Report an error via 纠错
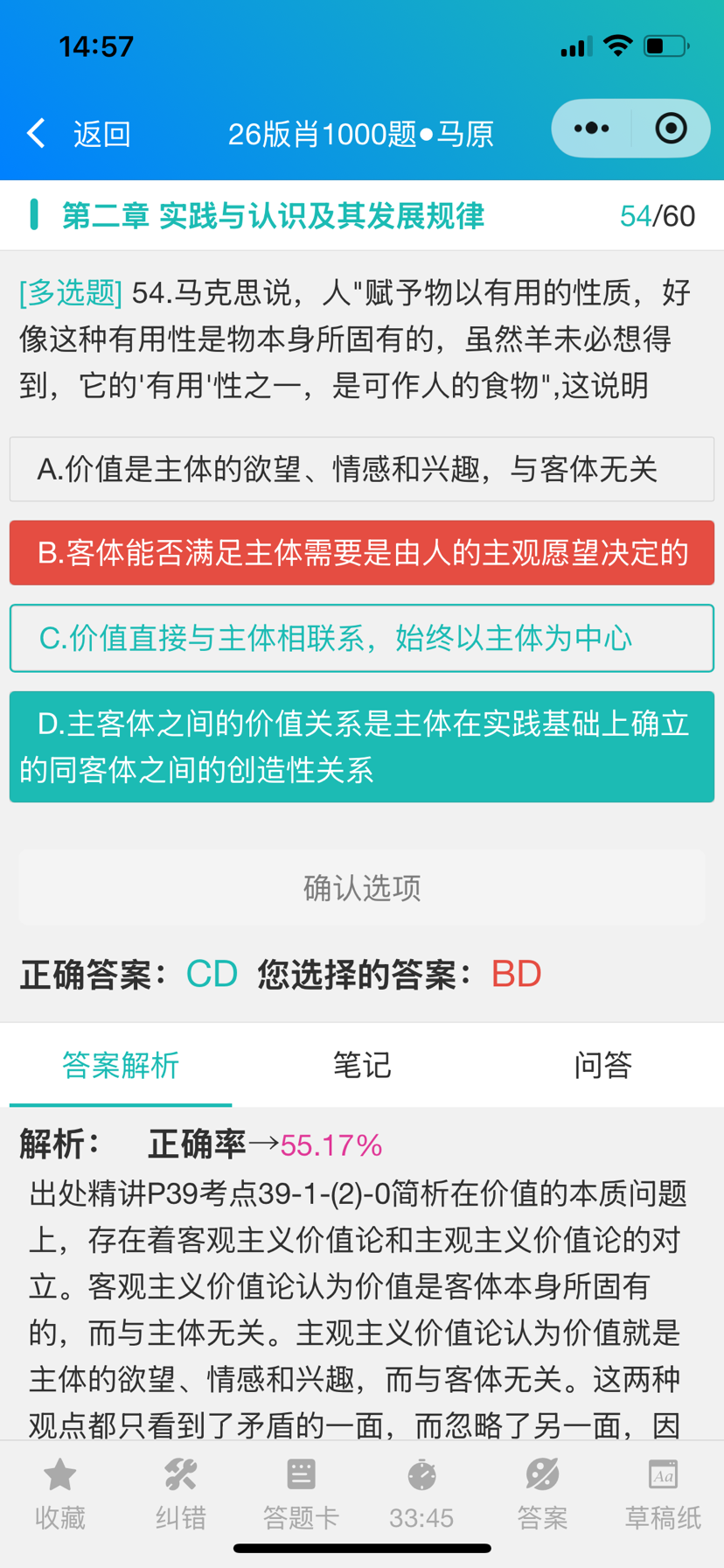Viewport: 724px width, 1568px height. pyautogui.click(x=181, y=1494)
